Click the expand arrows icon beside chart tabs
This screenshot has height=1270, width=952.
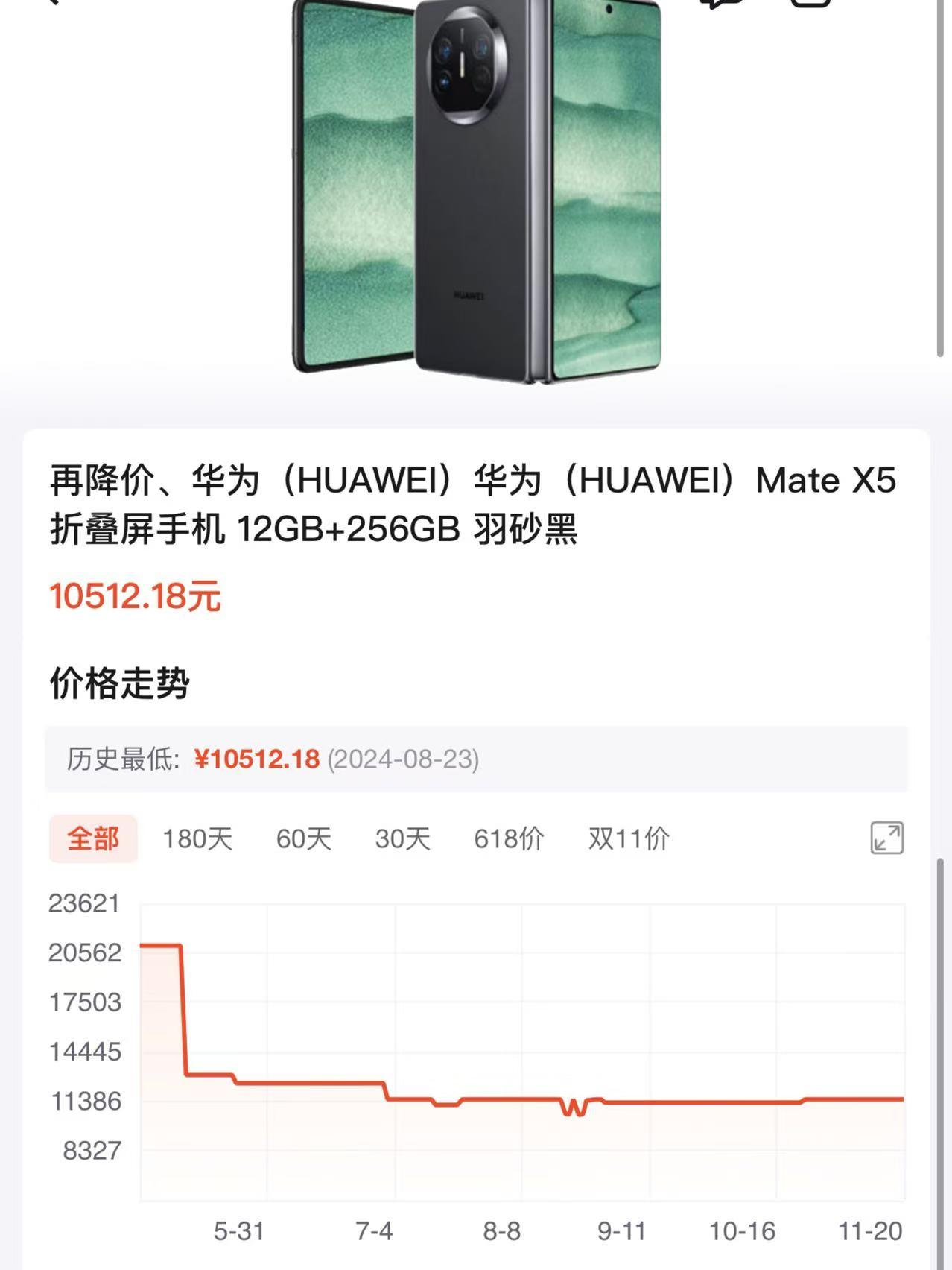point(886,838)
